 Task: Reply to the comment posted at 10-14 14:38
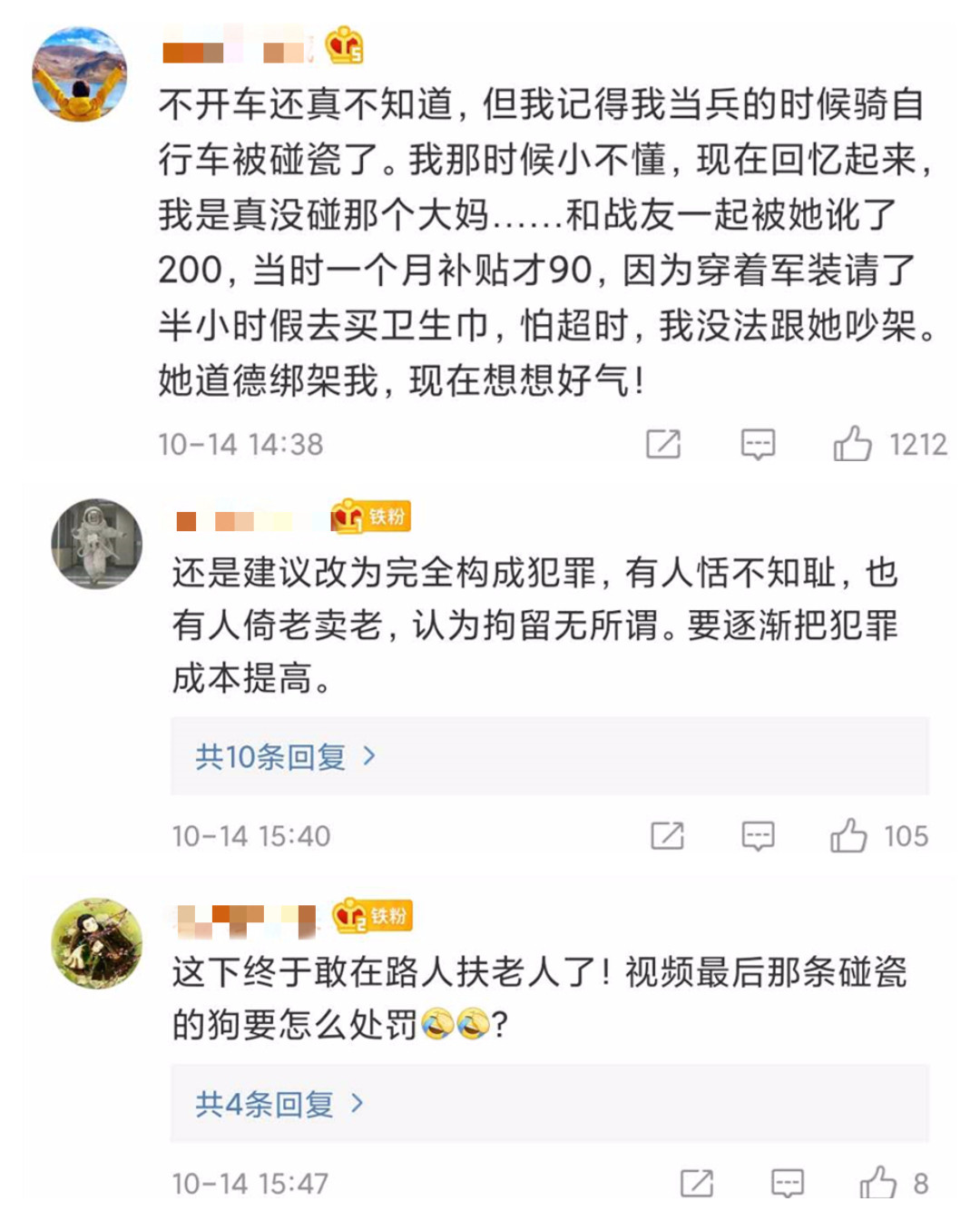[x=758, y=444]
